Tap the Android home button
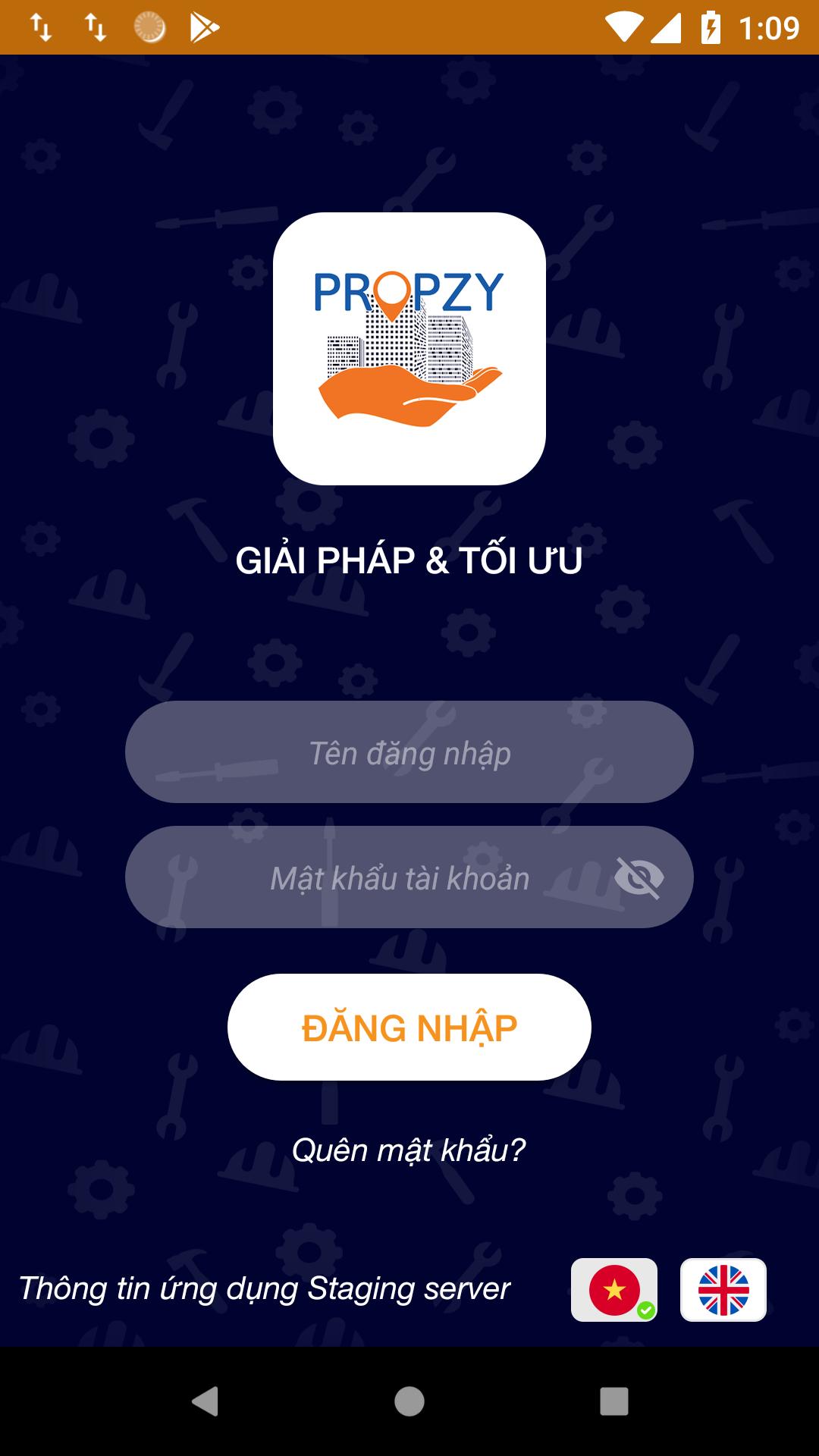819x1456 pixels. click(409, 1399)
